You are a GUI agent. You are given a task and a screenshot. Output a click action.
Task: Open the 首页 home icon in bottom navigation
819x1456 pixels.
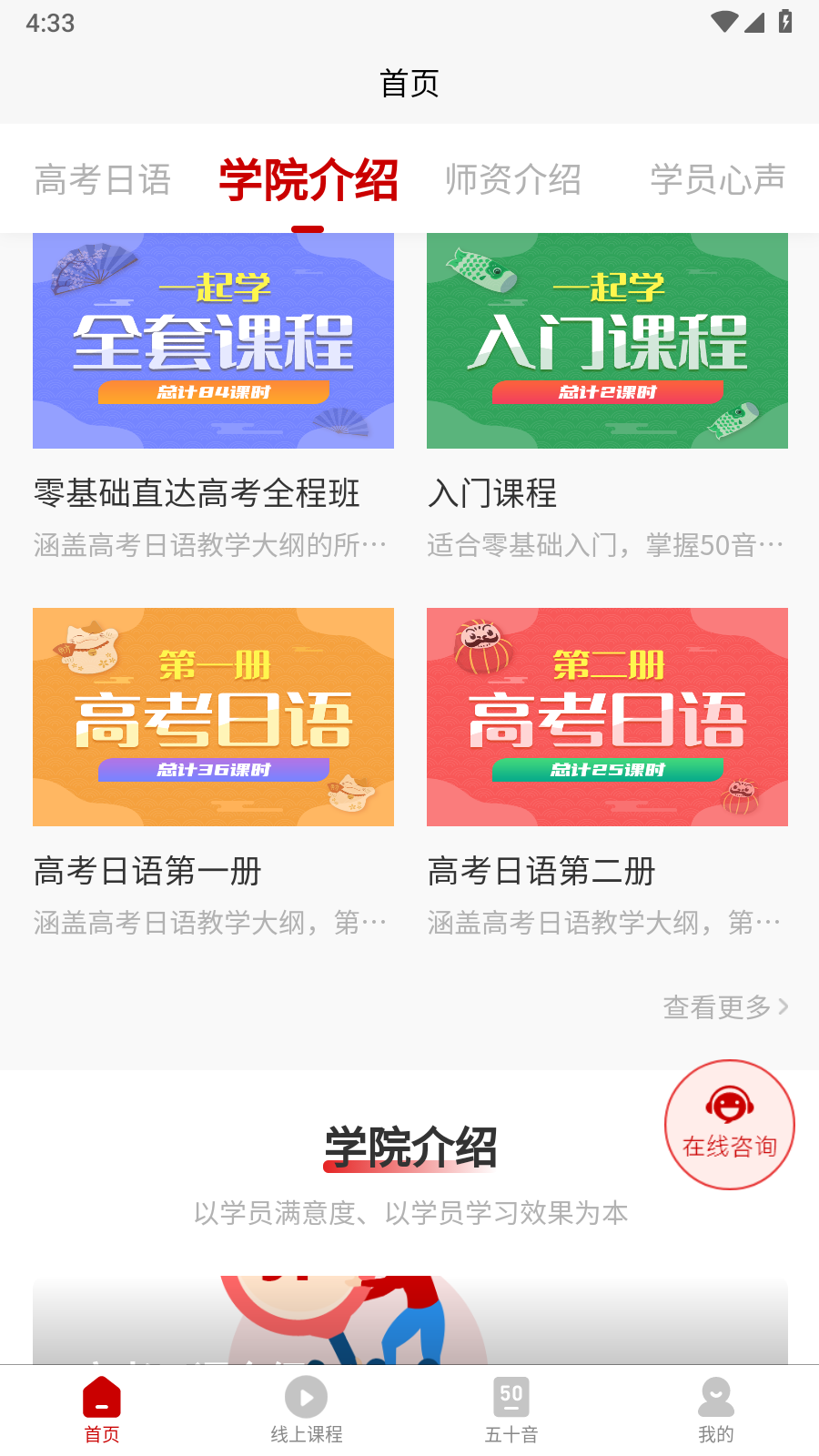tap(102, 1396)
